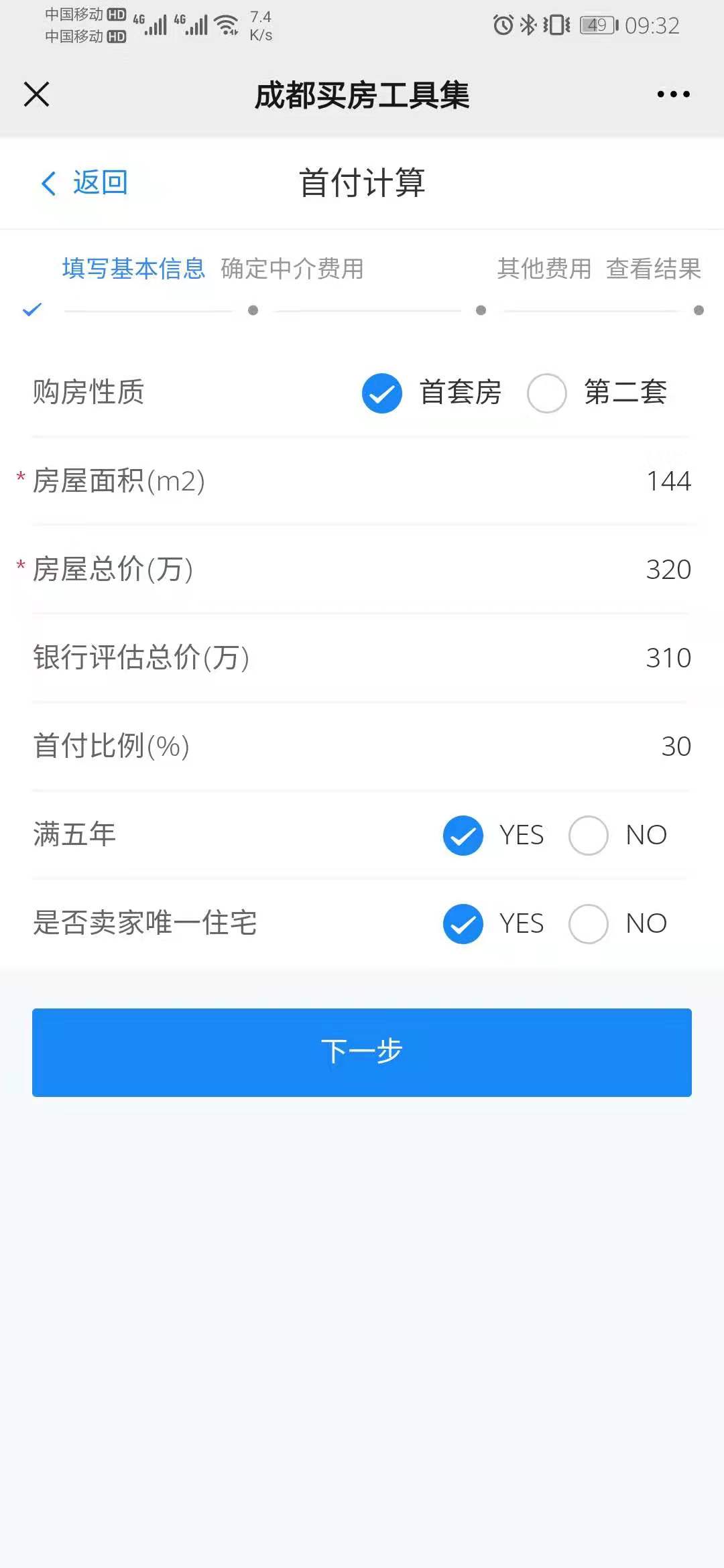
Task: Go back via 返回
Action: click(x=84, y=183)
